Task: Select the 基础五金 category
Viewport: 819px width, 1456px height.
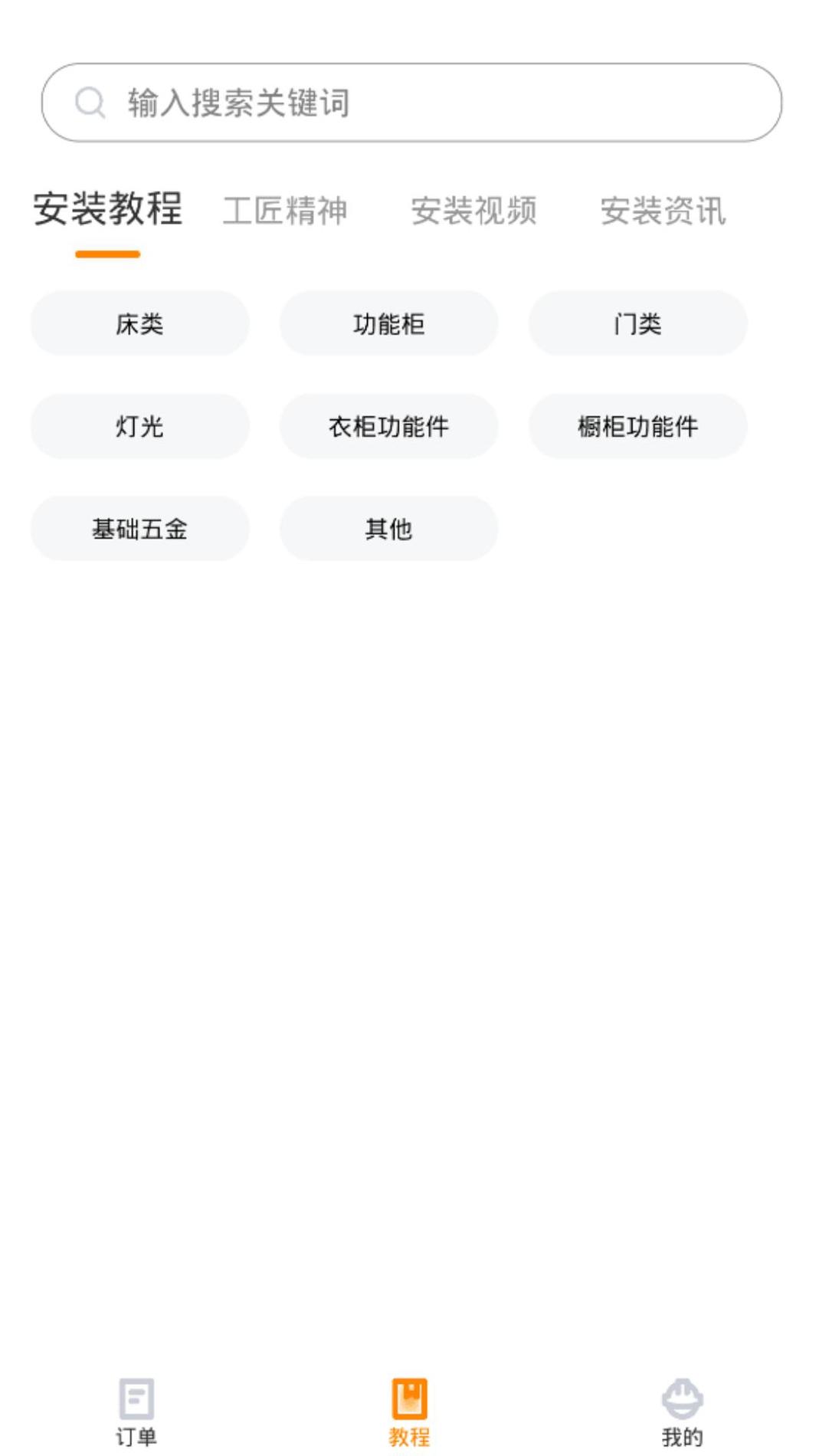Action: coord(140,529)
